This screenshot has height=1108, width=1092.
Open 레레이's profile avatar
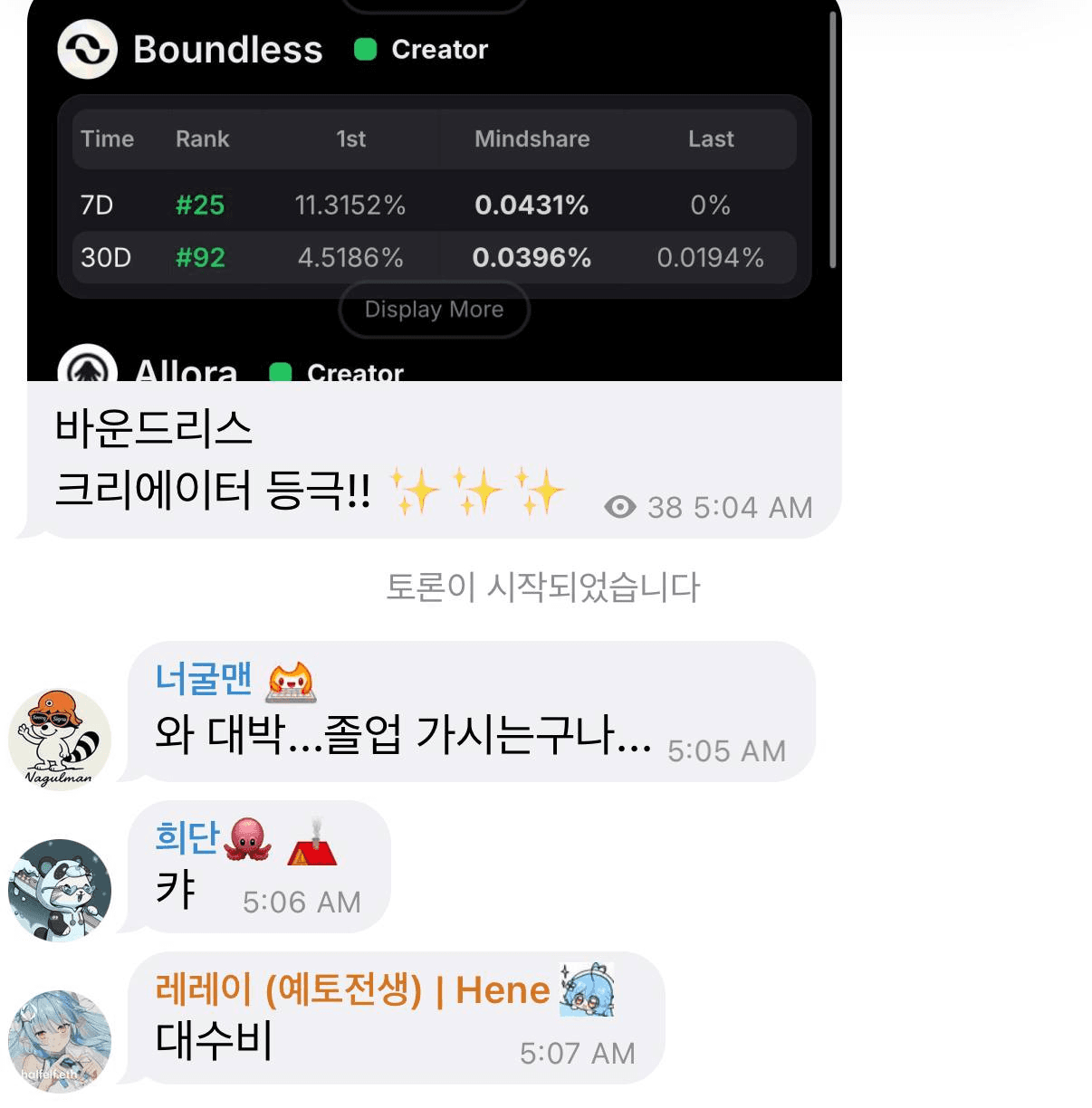pos(60,1041)
